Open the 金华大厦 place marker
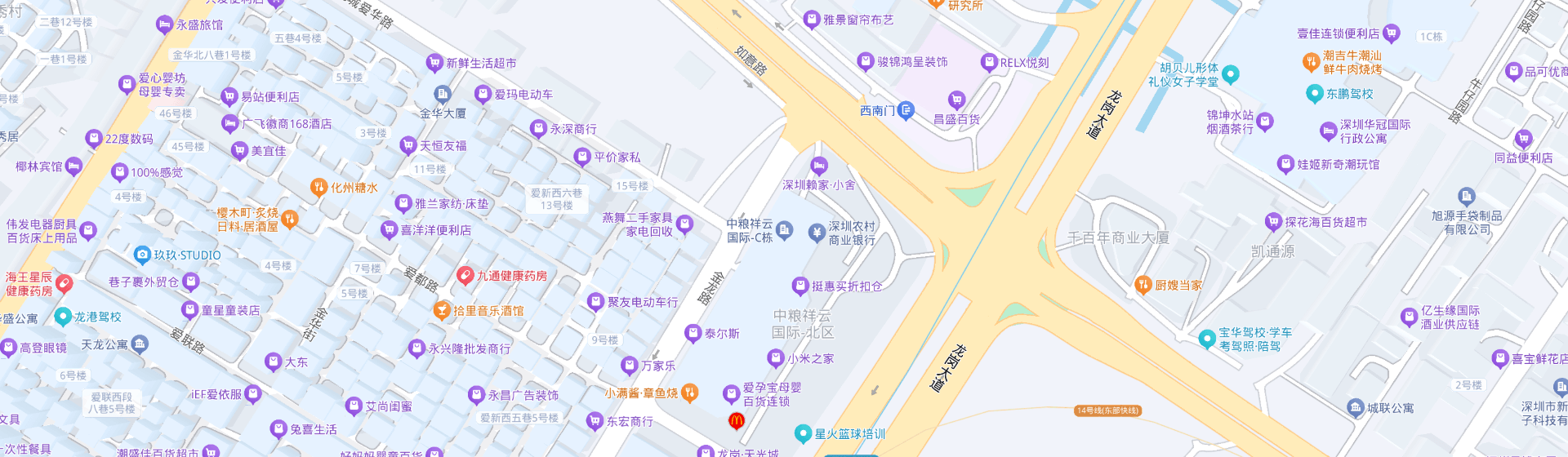 tap(442, 95)
